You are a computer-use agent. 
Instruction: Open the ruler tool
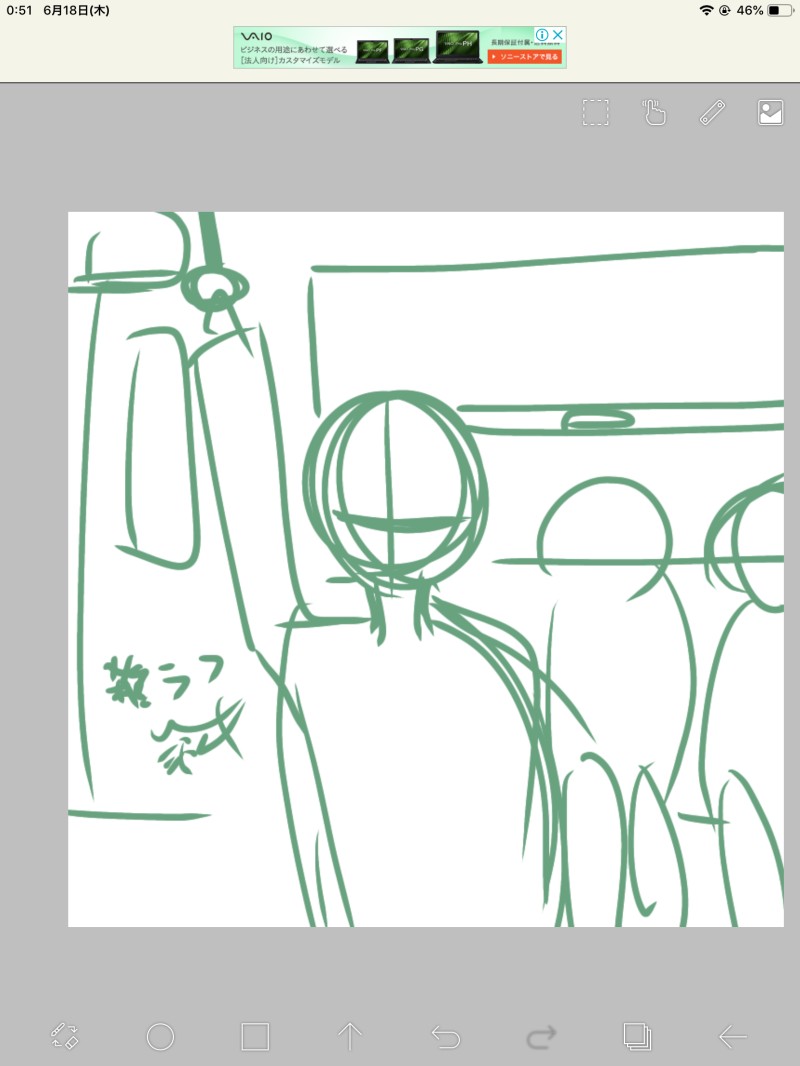712,112
